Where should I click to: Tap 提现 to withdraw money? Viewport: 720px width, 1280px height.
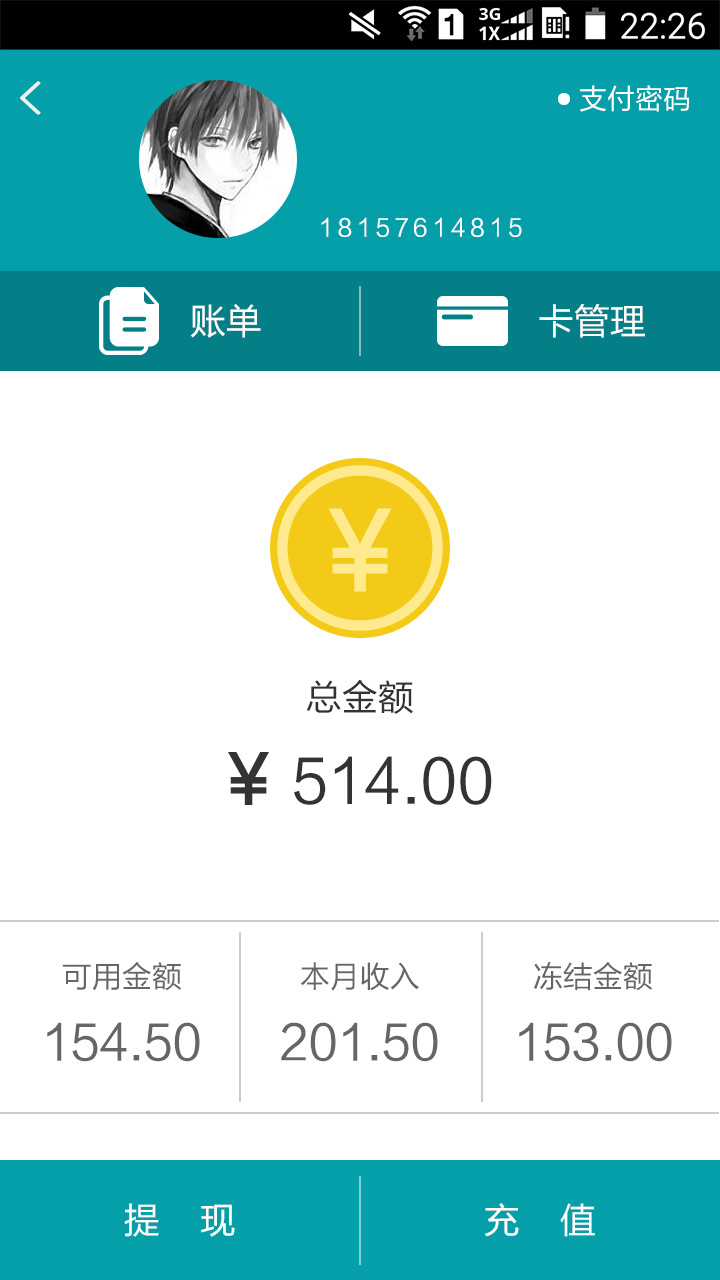(x=180, y=1220)
